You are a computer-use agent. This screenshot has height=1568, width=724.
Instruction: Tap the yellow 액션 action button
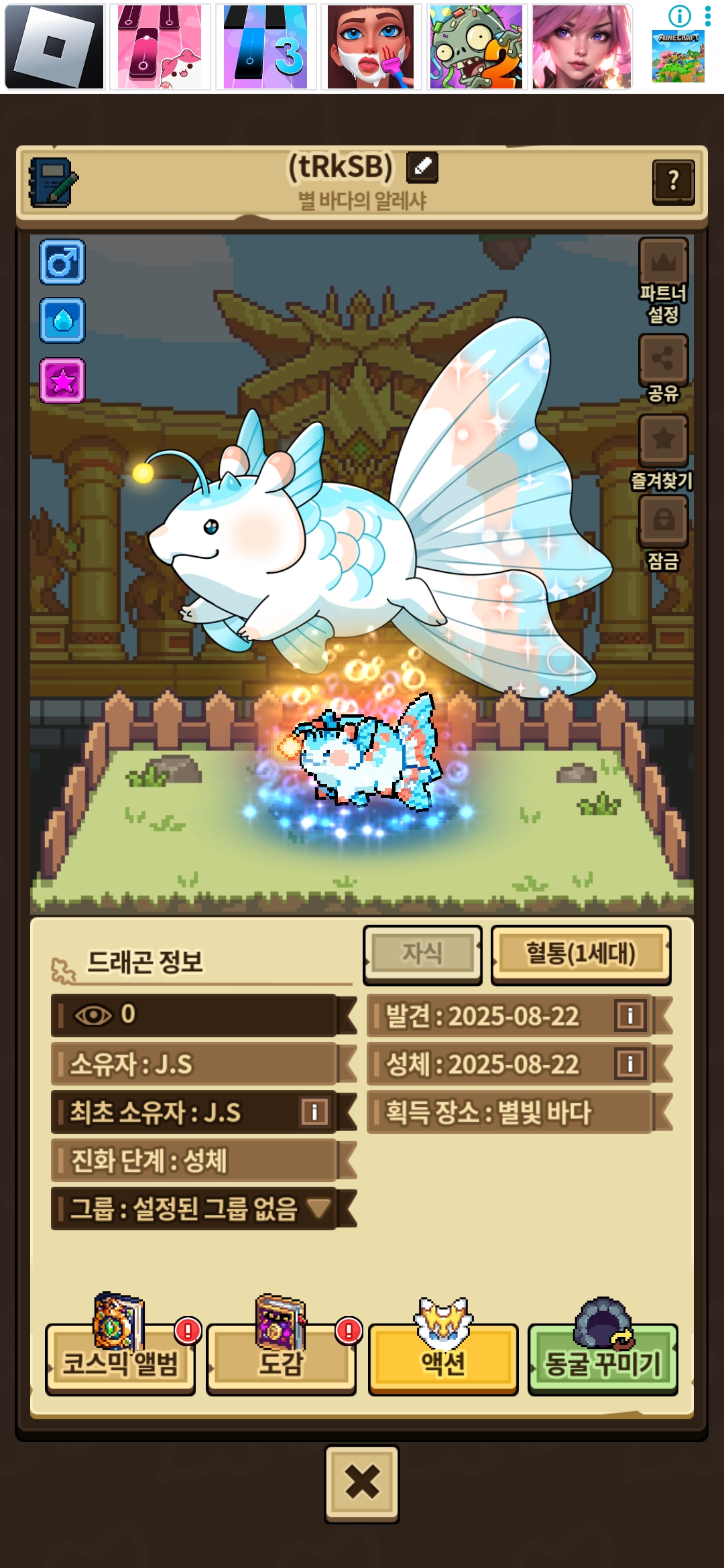[x=442, y=1362]
